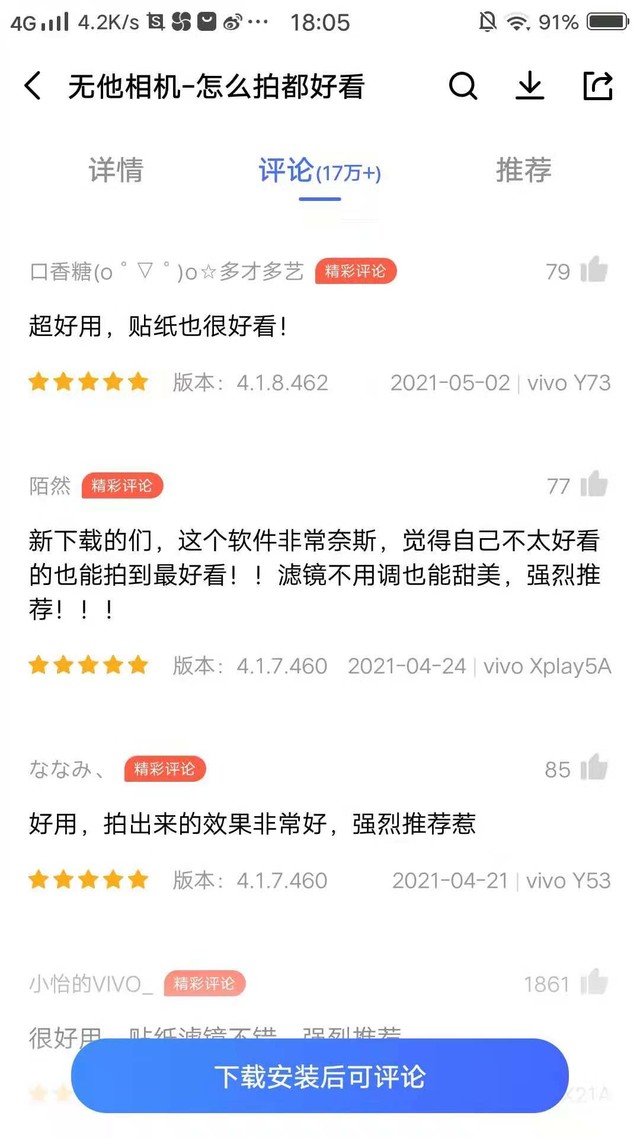
Task: Switch to the 推荐 tab
Action: click(523, 170)
